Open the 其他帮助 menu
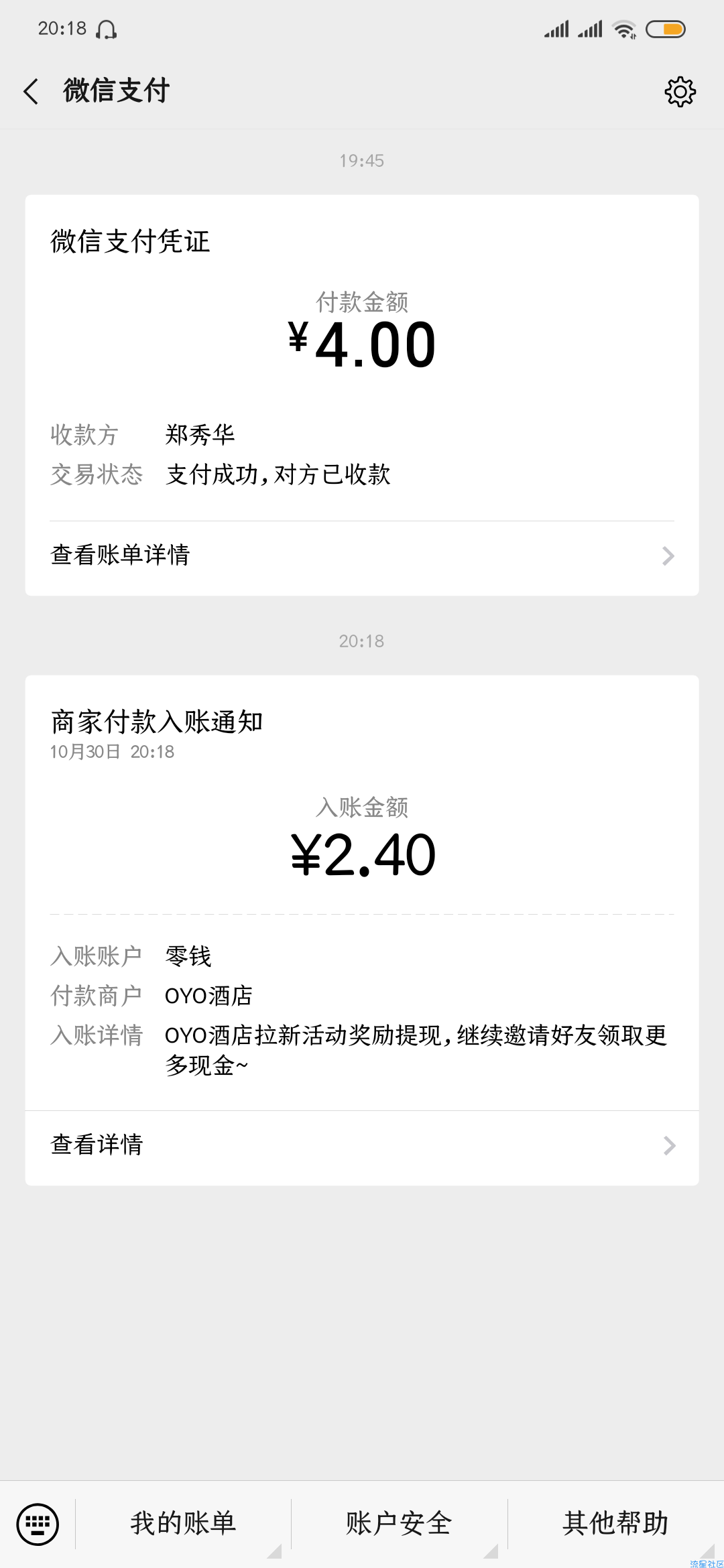Image resolution: width=724 pixels, height=1568 pixels. coord(615,1524)
